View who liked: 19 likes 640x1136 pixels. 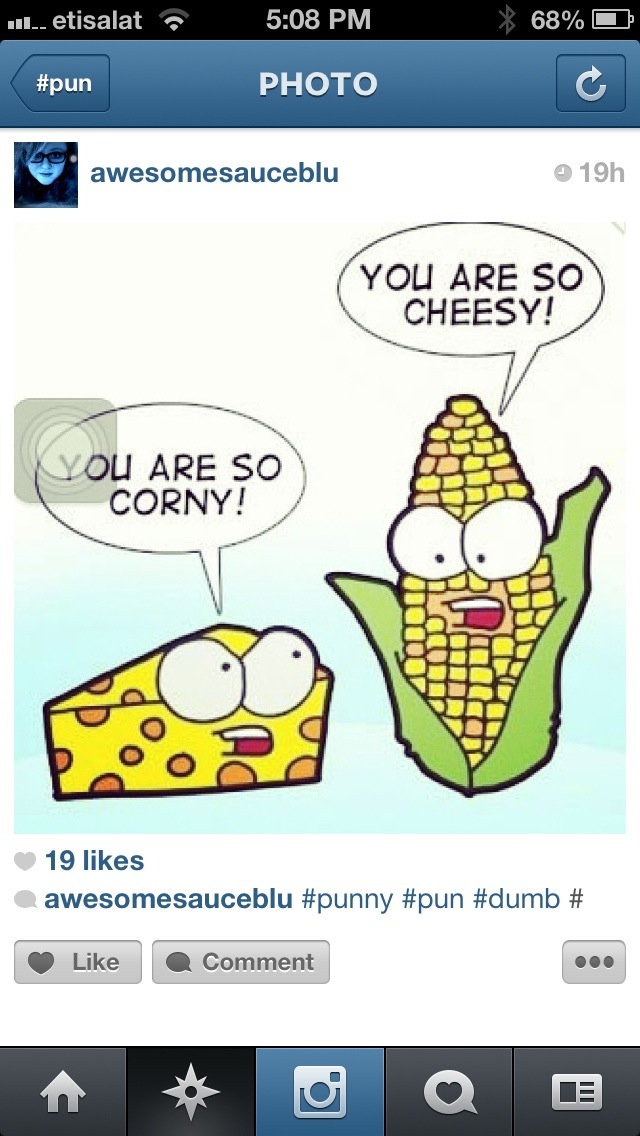(x=93, y=861)
